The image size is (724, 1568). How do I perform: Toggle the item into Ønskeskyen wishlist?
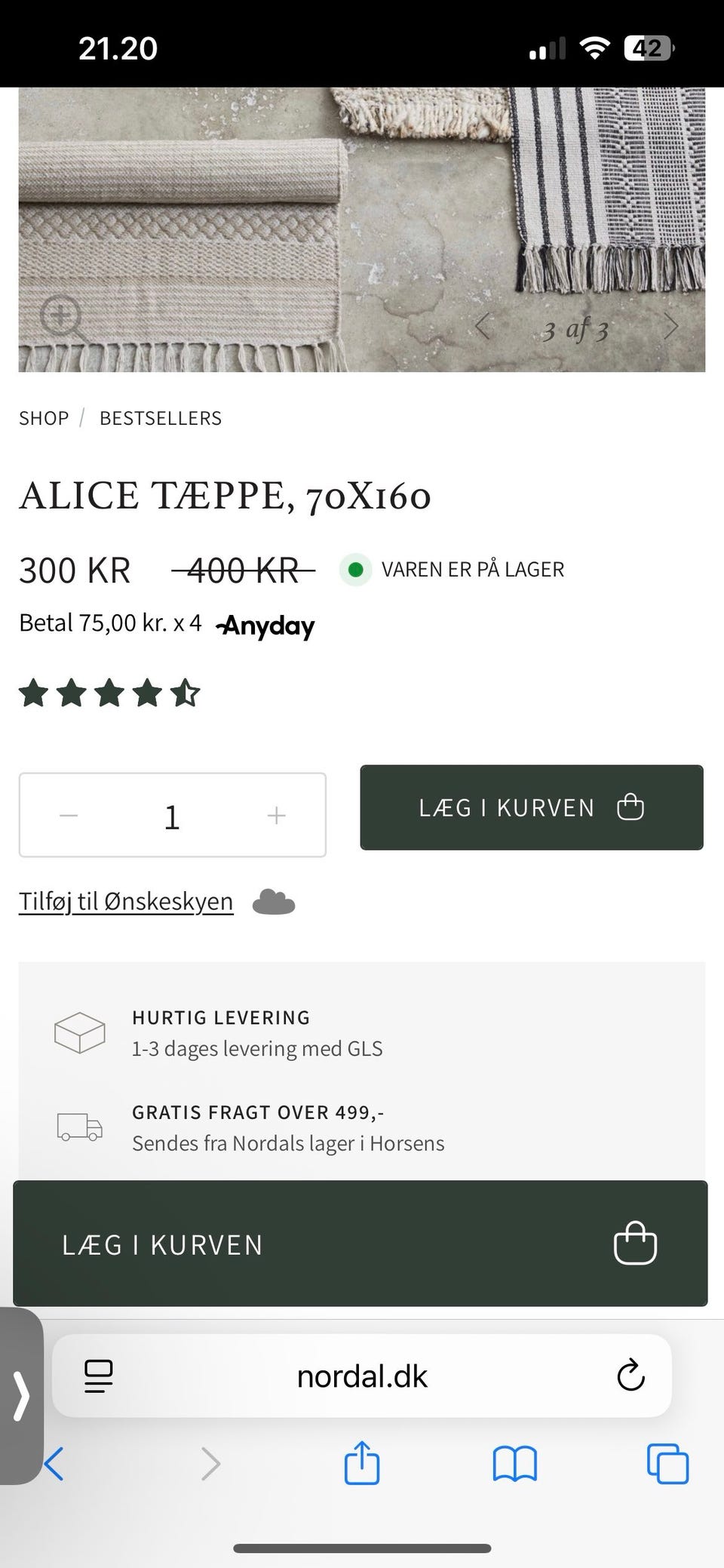click(x=124, y=901)
